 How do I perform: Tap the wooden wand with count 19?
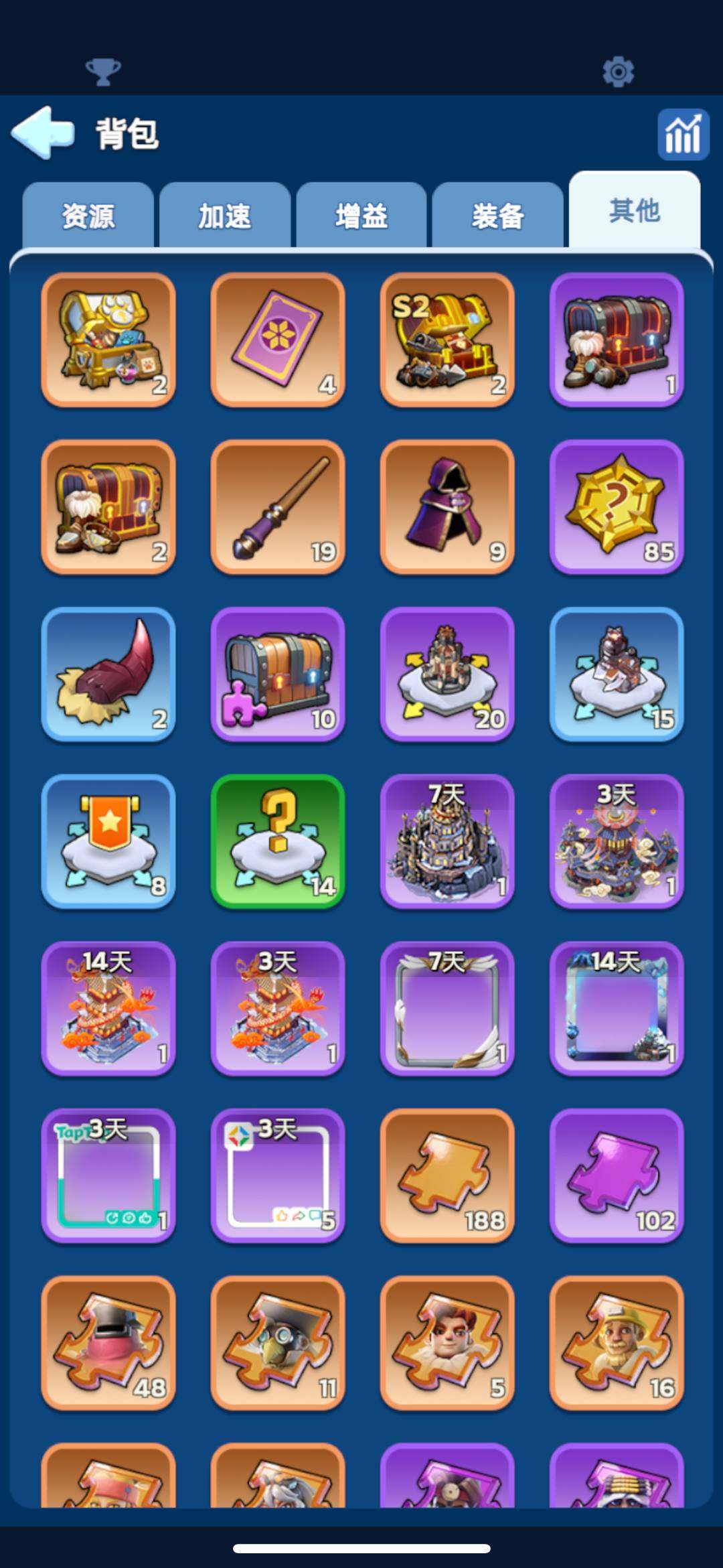tap(278, 507)
